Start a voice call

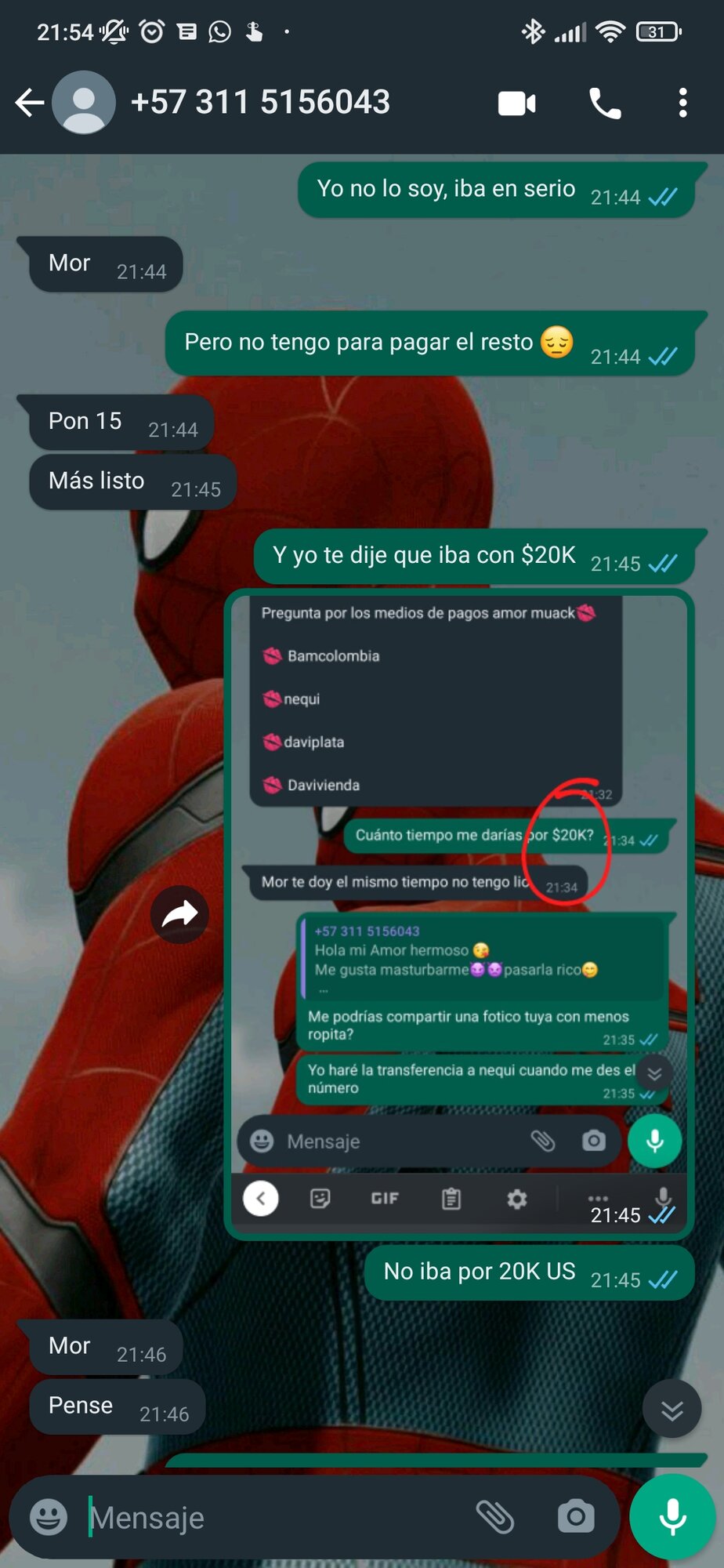point(604,103)
